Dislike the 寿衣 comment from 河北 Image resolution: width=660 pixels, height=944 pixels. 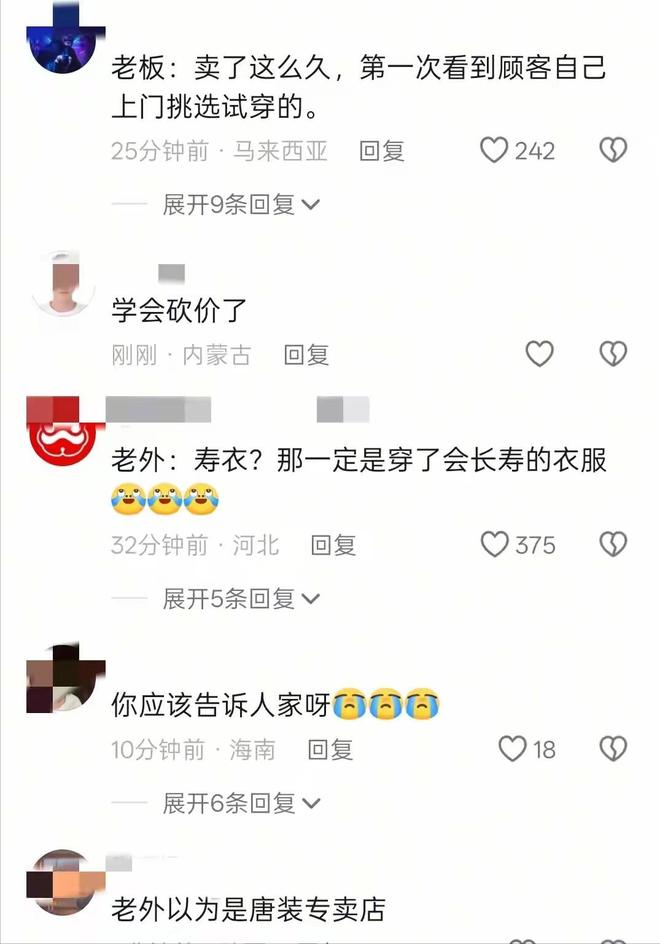point(612,545)
